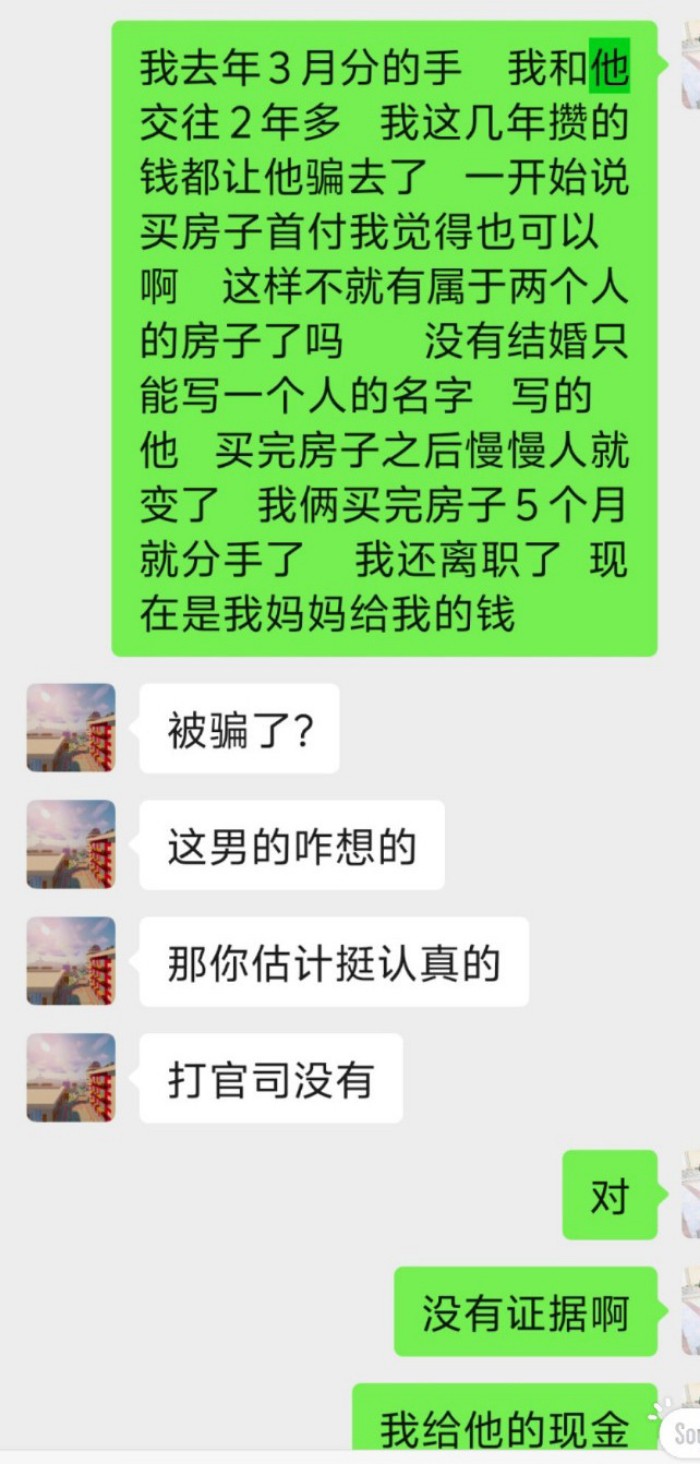View profile from avatar beside "那你估计挺认真的"
The height and width of the screenshot is (1464, 700).
70,961
